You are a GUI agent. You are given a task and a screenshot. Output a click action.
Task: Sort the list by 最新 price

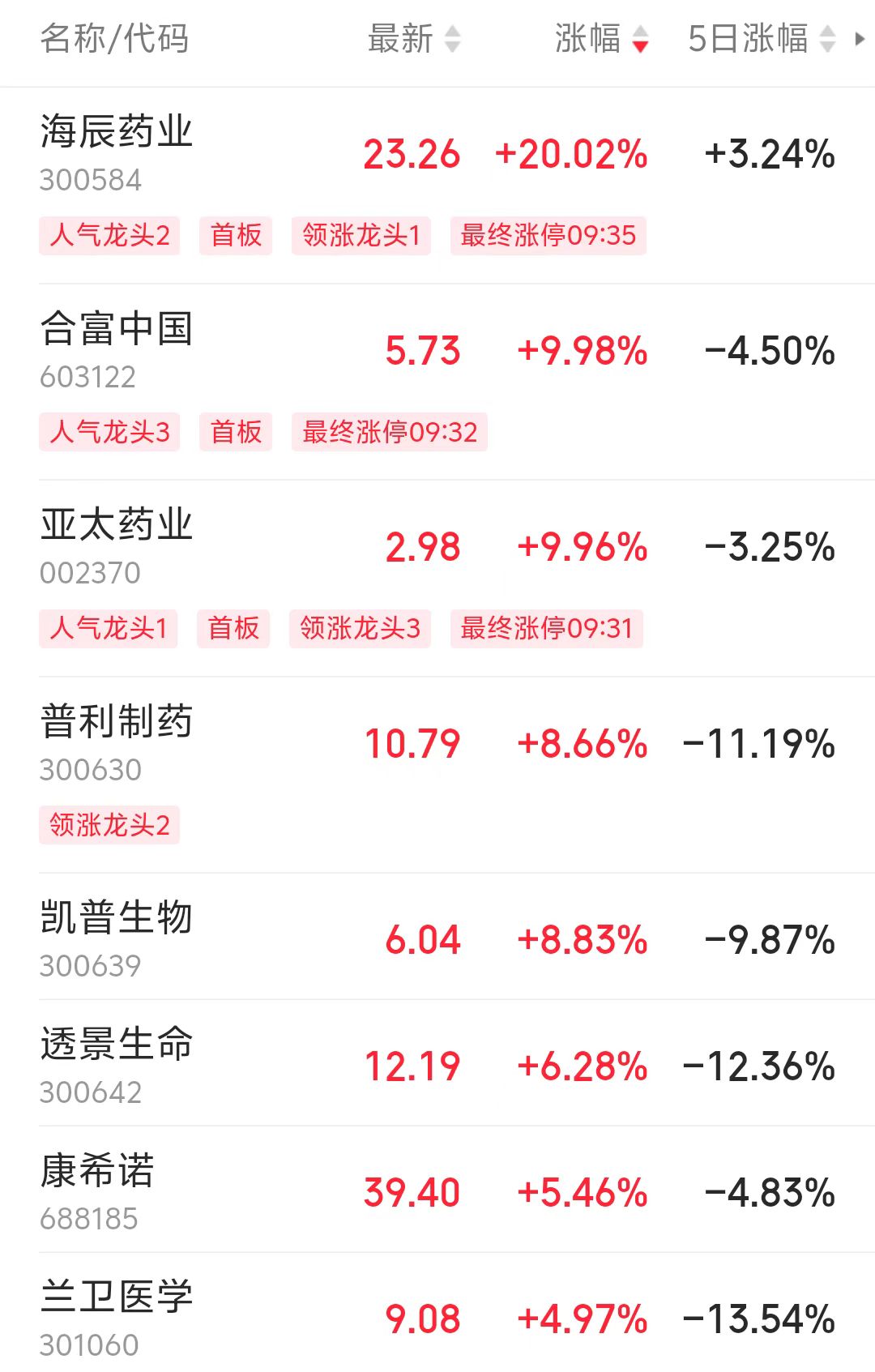coord(413,39)
